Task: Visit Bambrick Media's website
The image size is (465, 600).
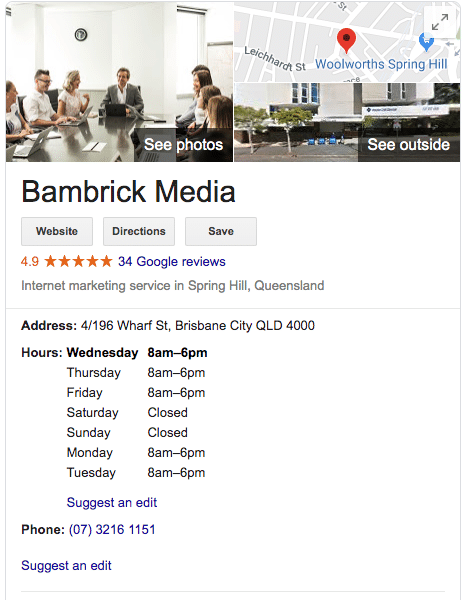Action: tap(57, 232)
